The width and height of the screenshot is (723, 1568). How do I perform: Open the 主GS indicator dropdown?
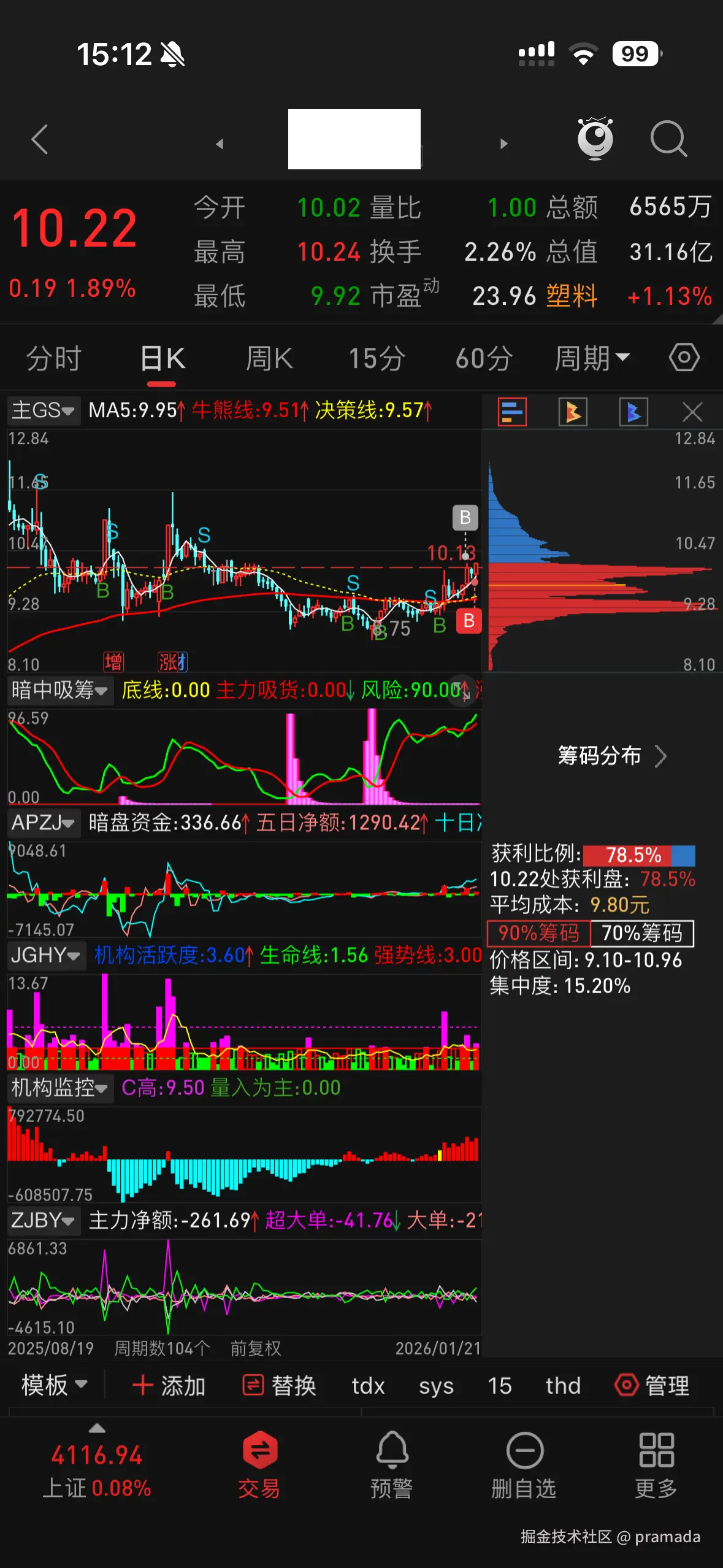click(x=42, y=410)
